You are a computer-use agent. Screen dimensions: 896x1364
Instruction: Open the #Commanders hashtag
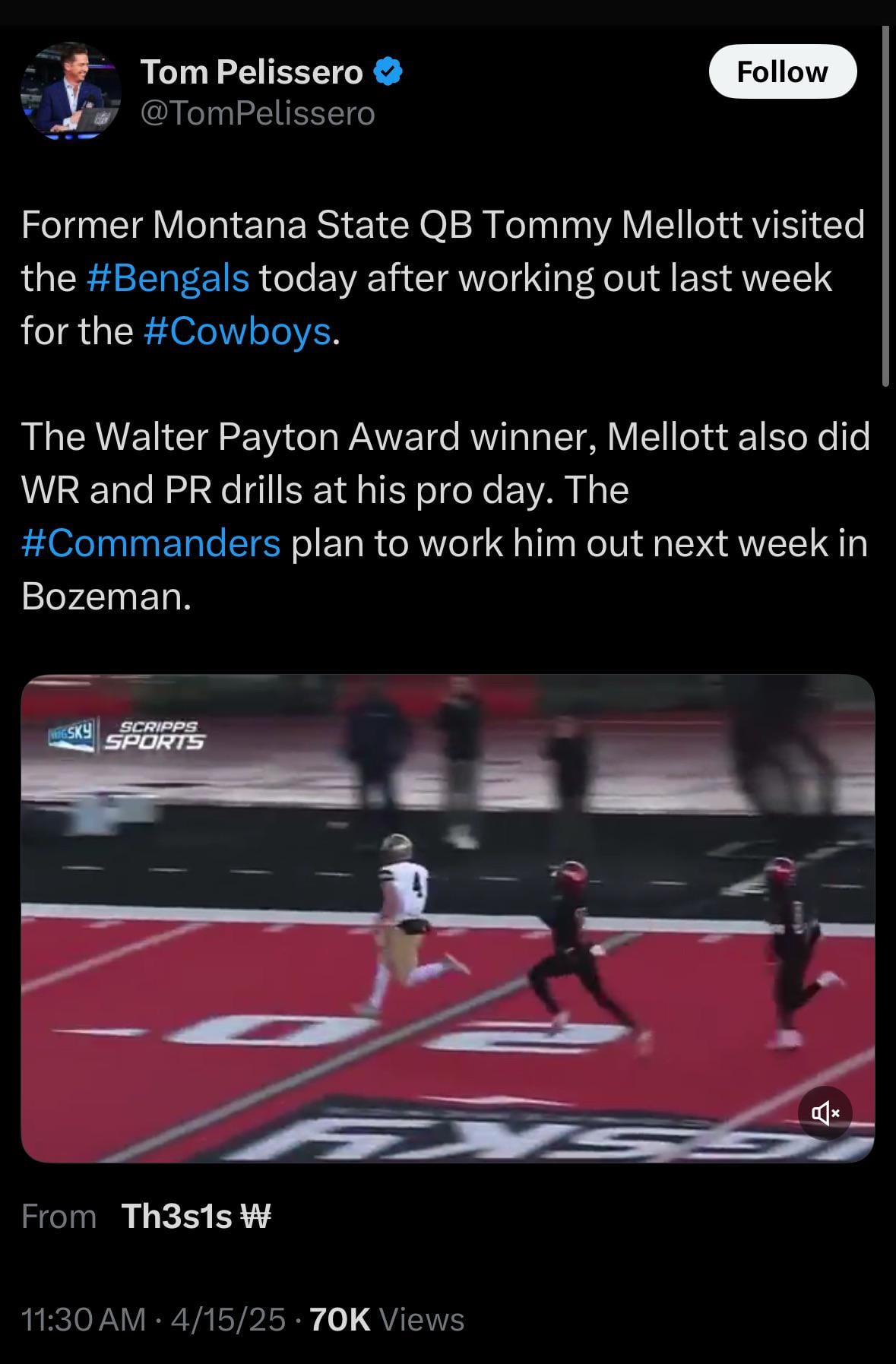pyautogui.click(x=151, y=543)
